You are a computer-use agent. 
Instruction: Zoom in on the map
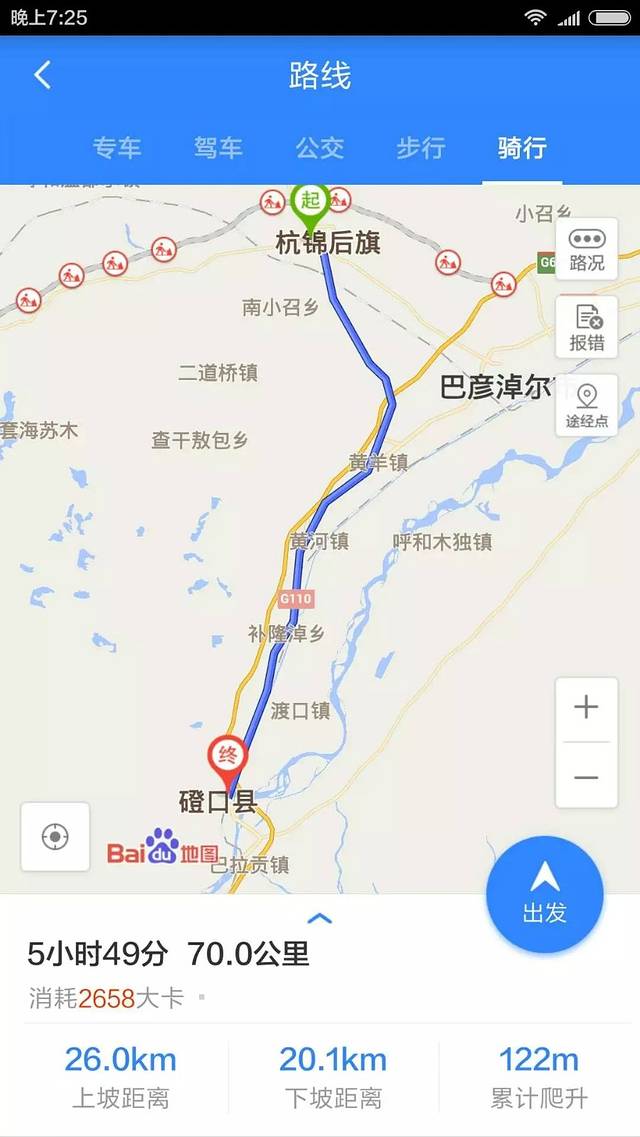[x=586, y=708]
